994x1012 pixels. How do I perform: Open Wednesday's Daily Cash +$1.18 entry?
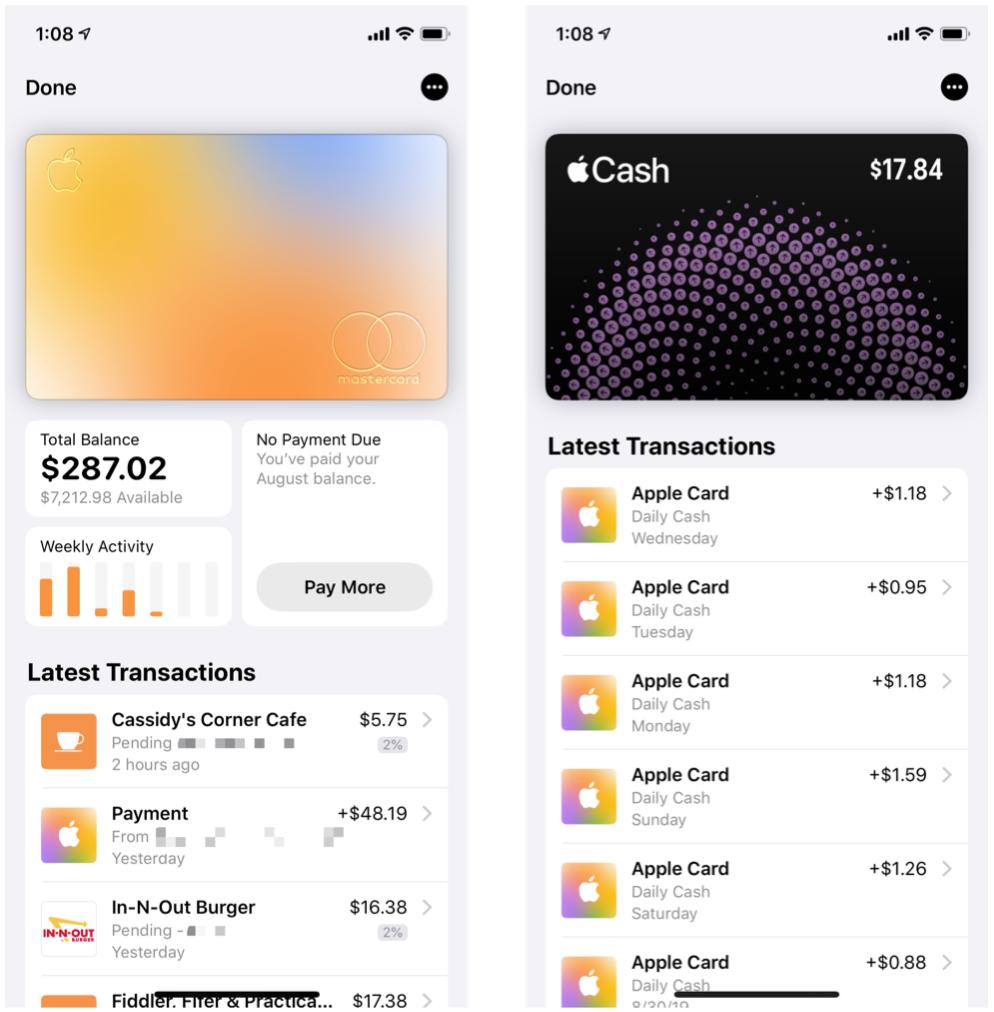756,515
